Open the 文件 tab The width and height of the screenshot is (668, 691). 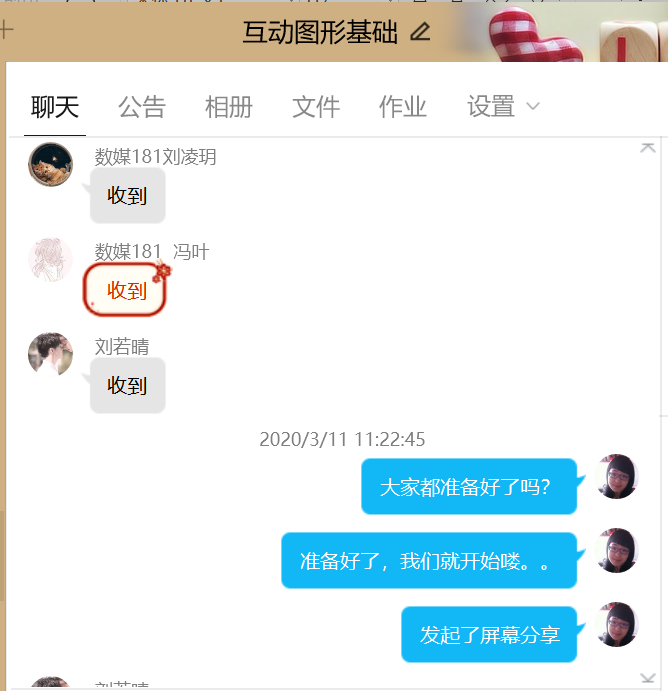[x=316, y=107]
